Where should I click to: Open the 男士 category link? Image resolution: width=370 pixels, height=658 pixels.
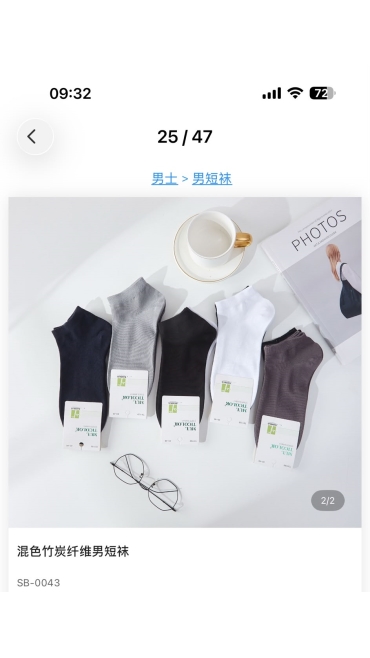pos(164,179)
